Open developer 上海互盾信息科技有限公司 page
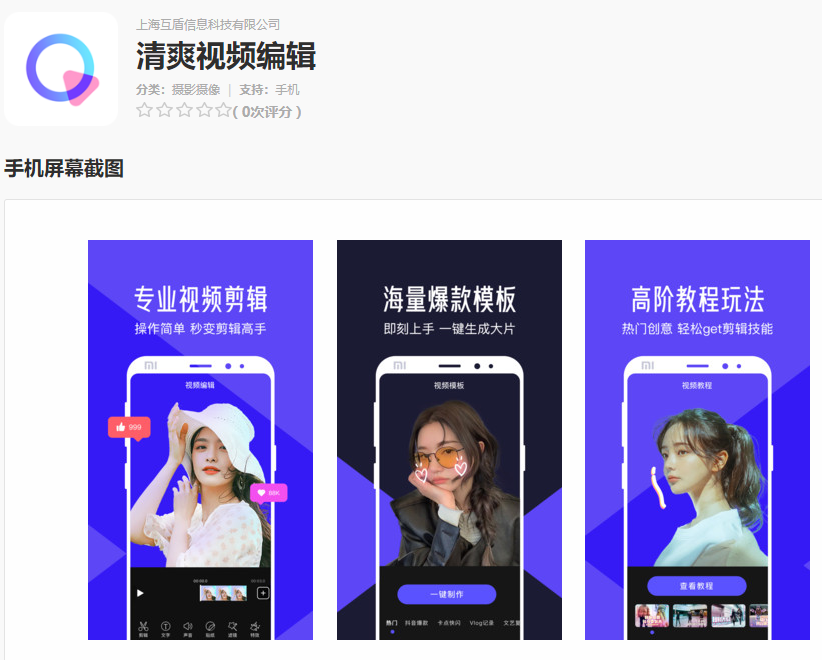822x660 pixels. tap(208, 25)
